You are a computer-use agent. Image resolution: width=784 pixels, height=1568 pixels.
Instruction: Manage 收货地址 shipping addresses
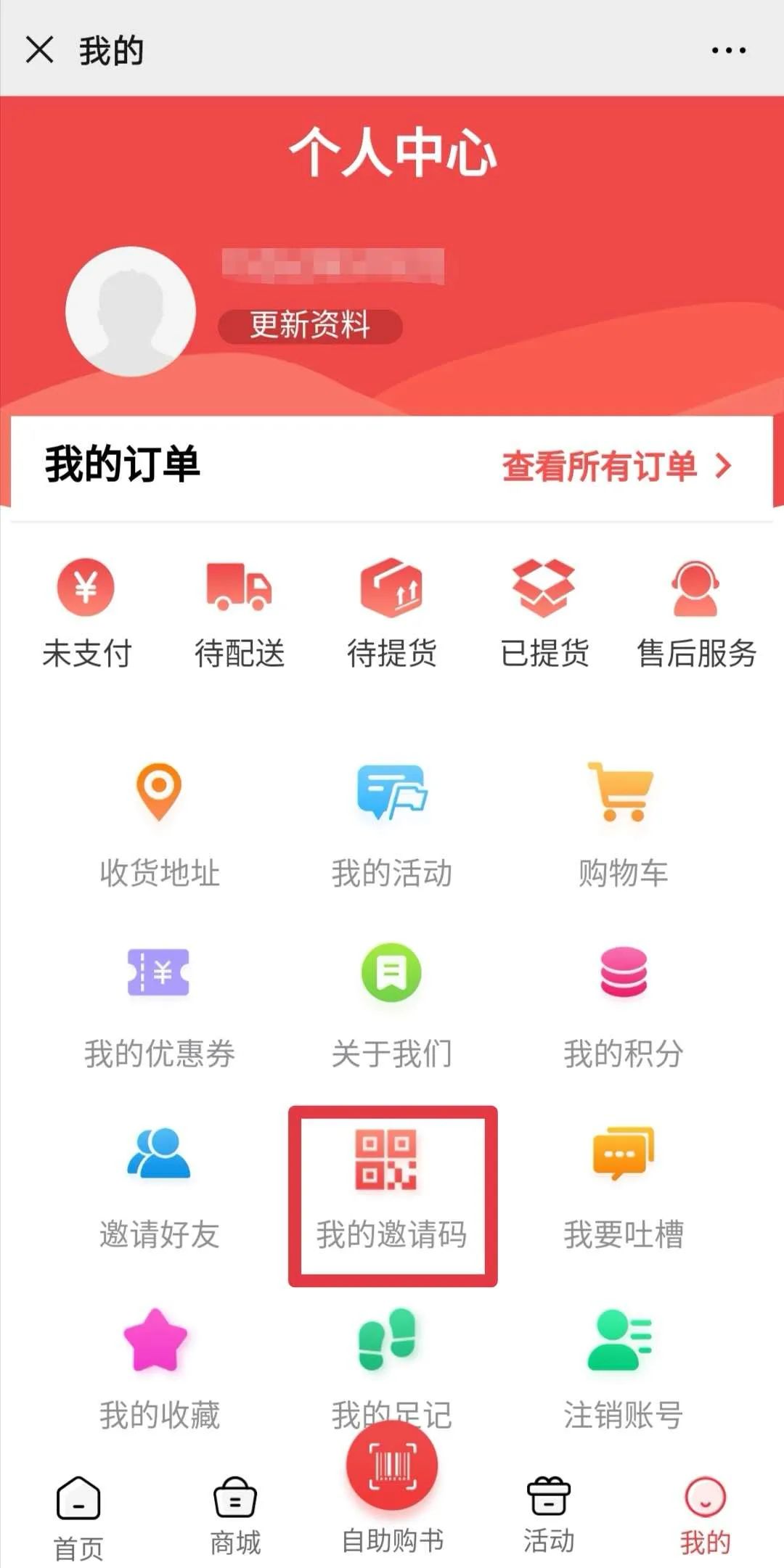pyautogui.click(x=160, y=825)
